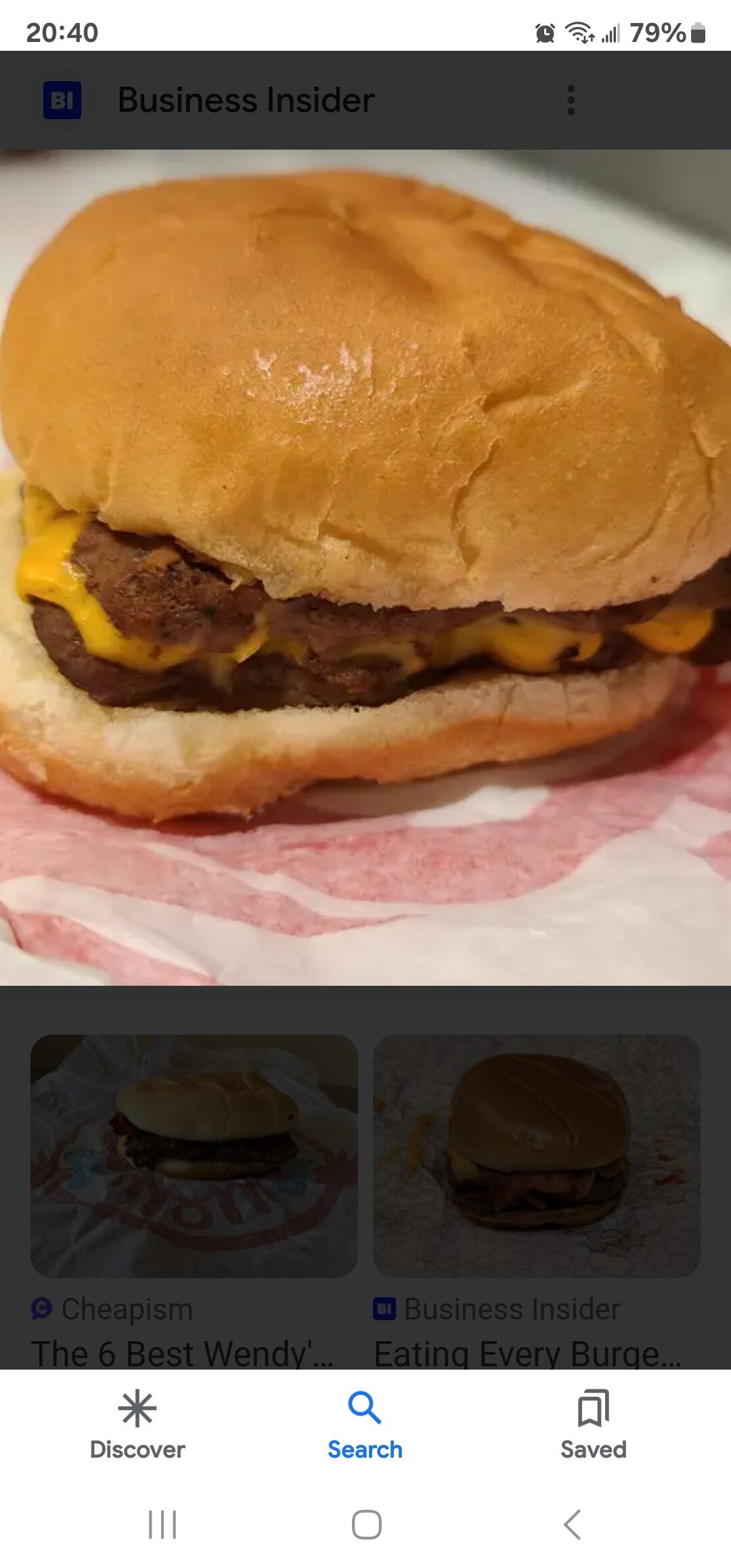
Task: Tap the Cheapism source logo icon
Action: click(x=43, y=1308)
